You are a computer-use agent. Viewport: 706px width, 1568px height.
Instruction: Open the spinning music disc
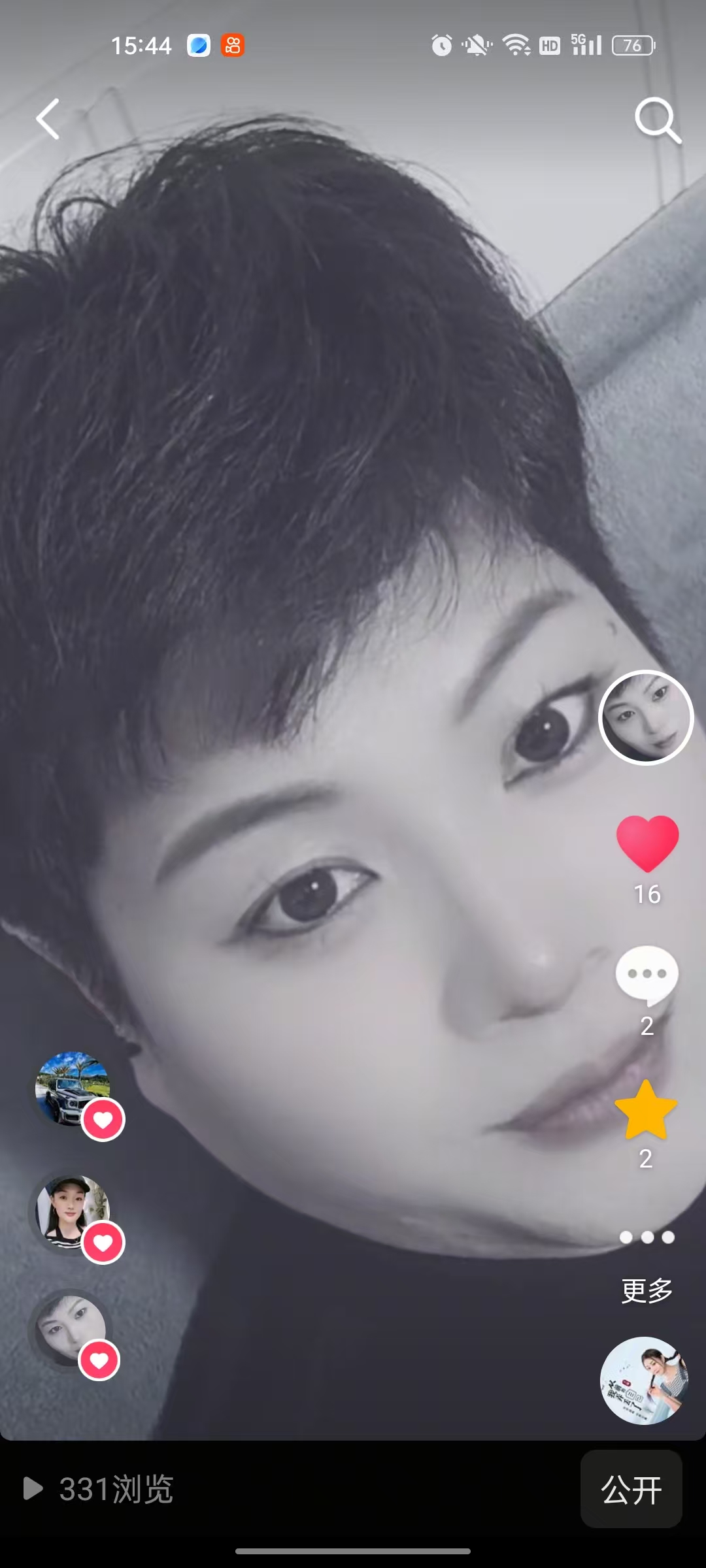(644, 1380)
